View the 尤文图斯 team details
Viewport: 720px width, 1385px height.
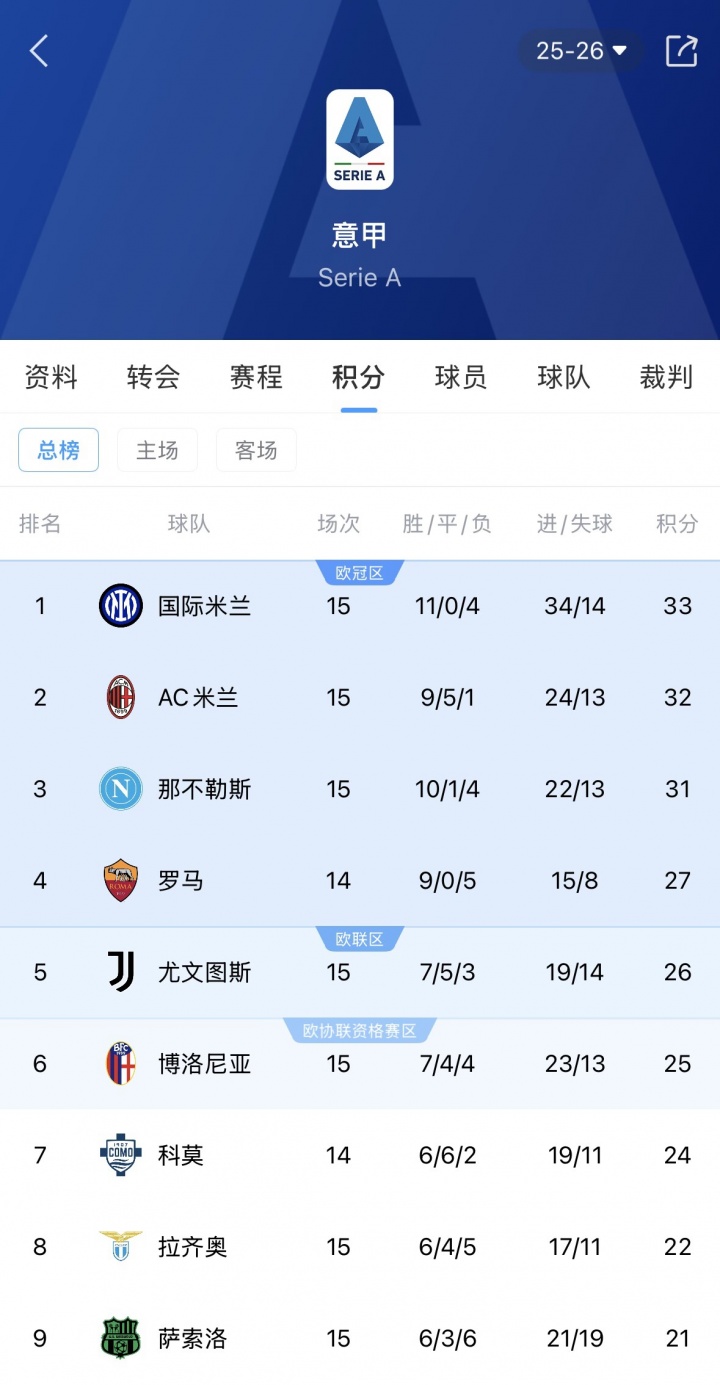[204, 972]
